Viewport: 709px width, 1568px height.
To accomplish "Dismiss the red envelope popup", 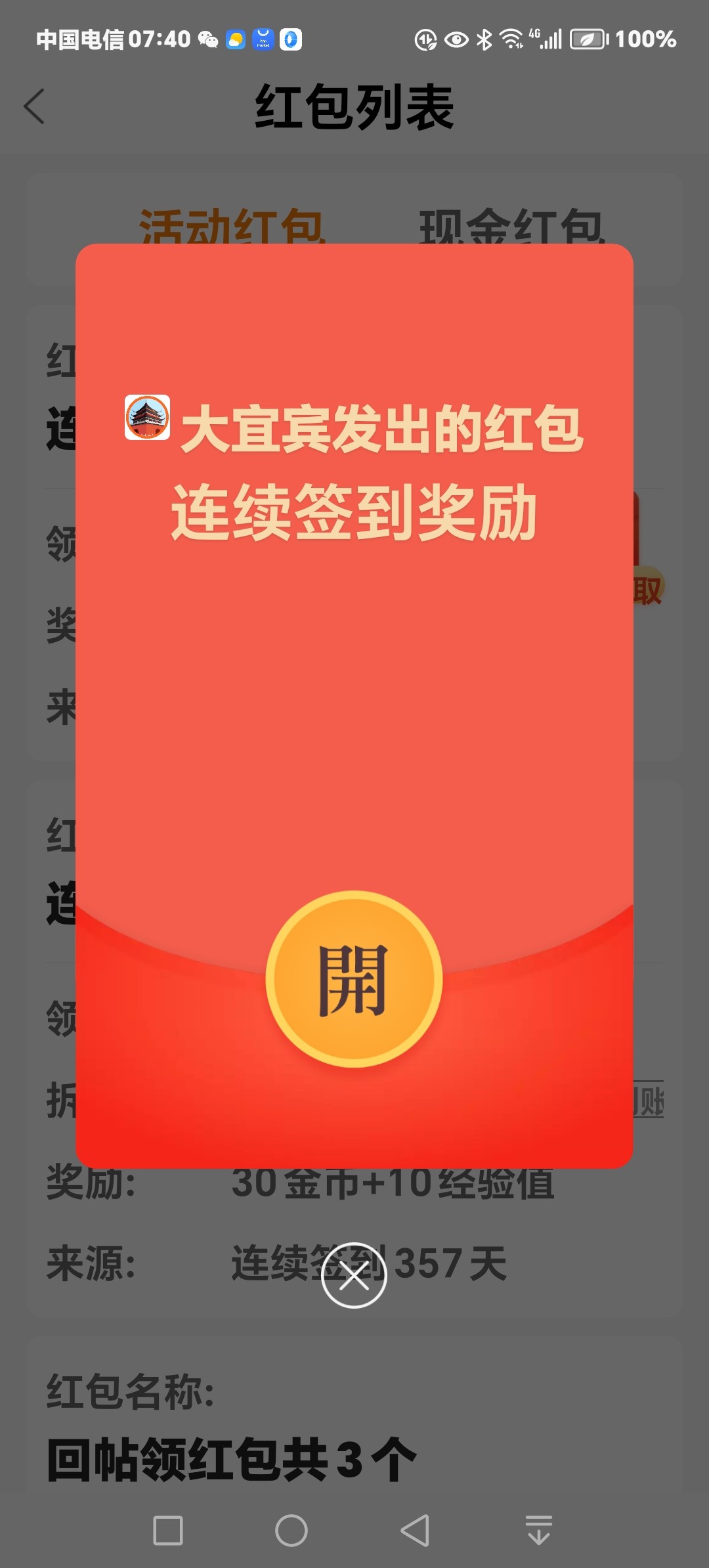I will click(354, 1275).
